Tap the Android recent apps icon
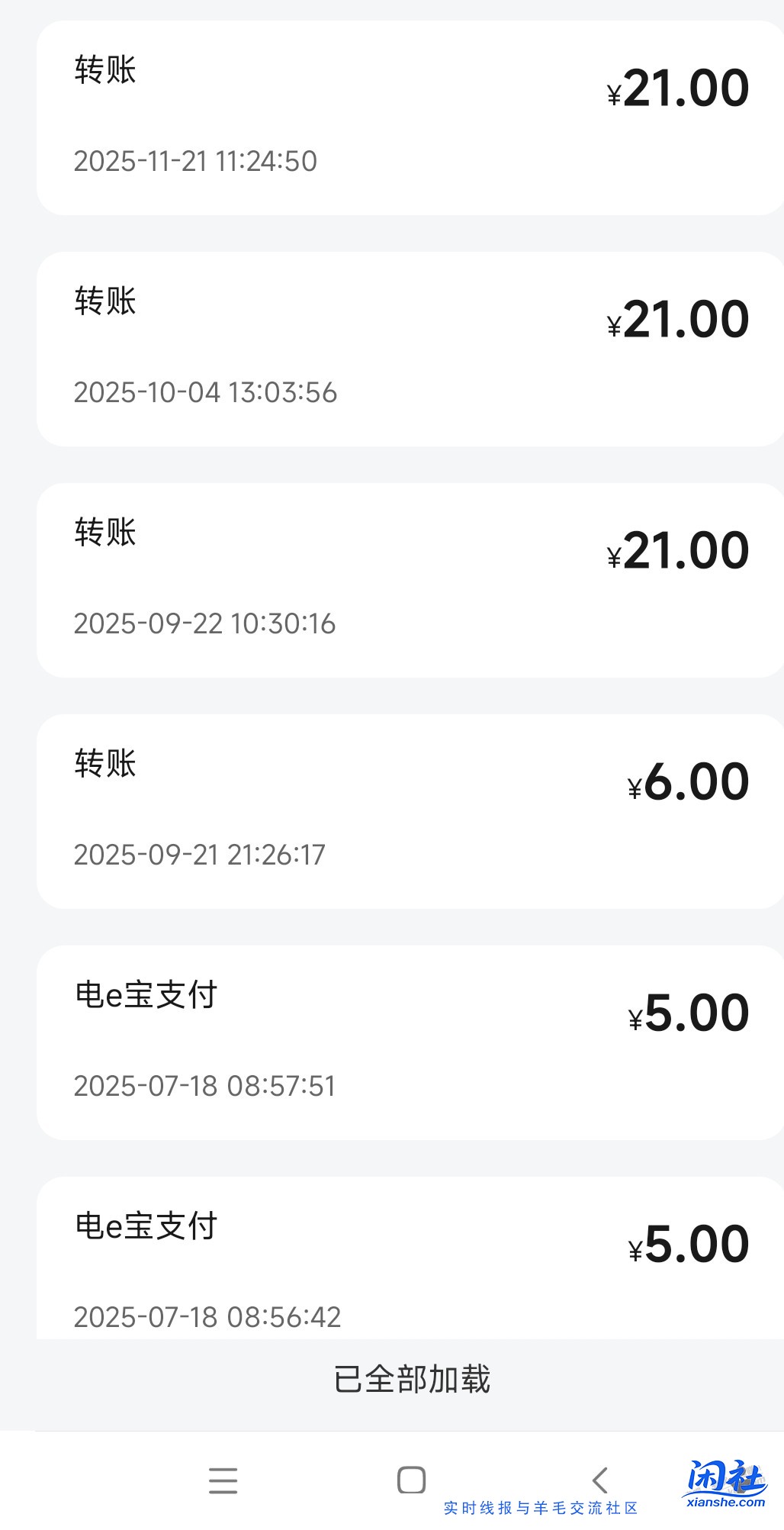The image size is (784, 1530). [222, 1477]
